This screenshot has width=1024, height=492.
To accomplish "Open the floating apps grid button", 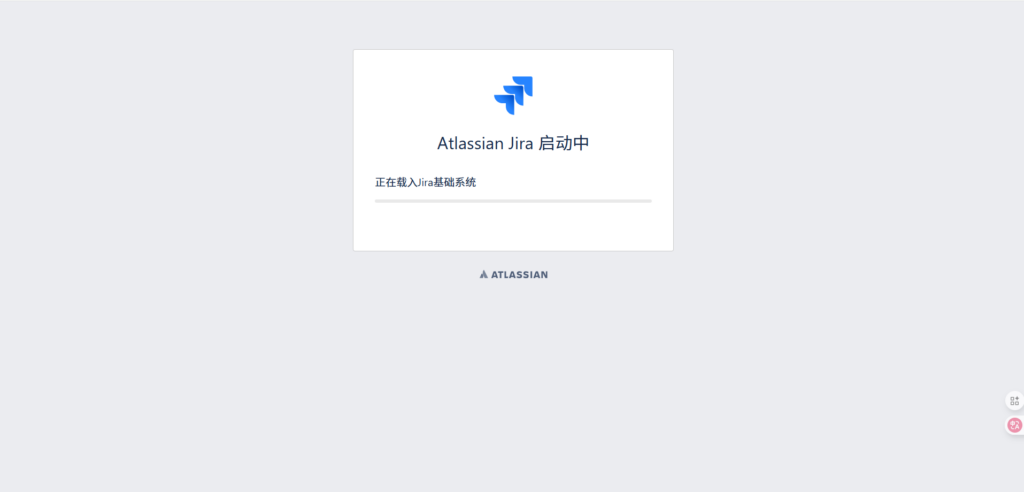I will point(1014,401).
